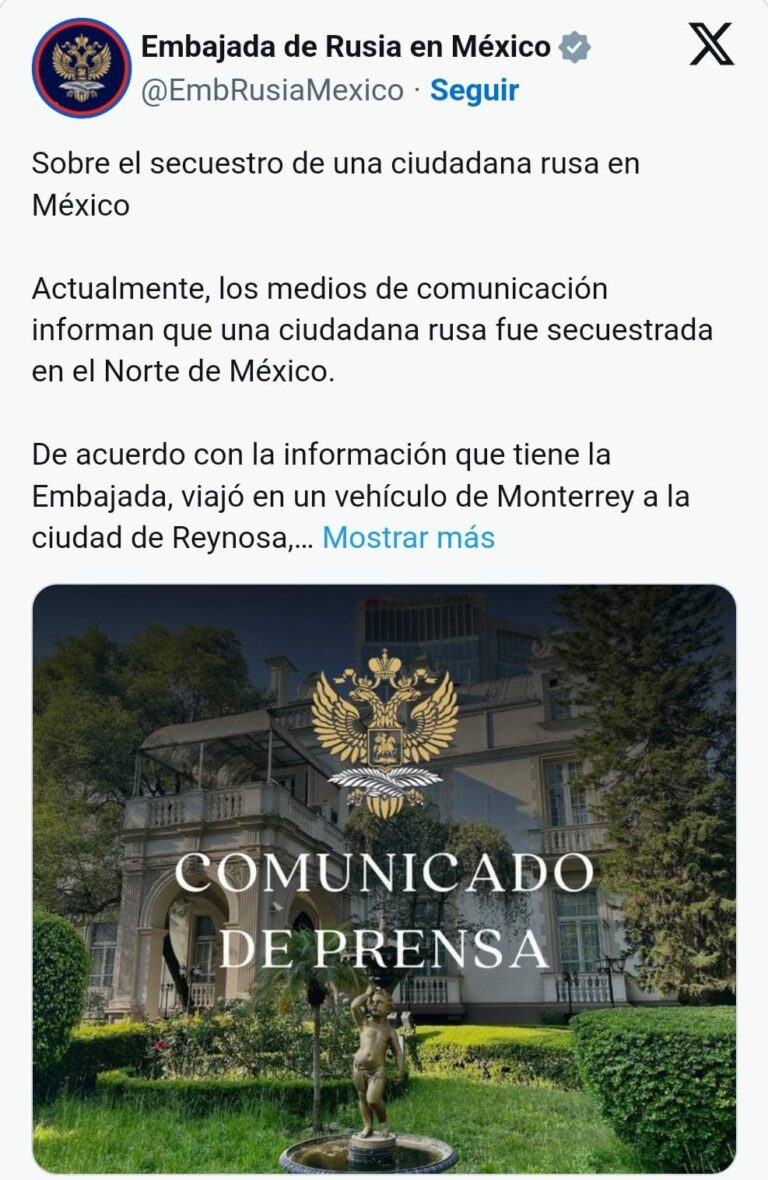Open the X logo icon
The height and width of the screenshot is (1180, 768).
[711, 44]
